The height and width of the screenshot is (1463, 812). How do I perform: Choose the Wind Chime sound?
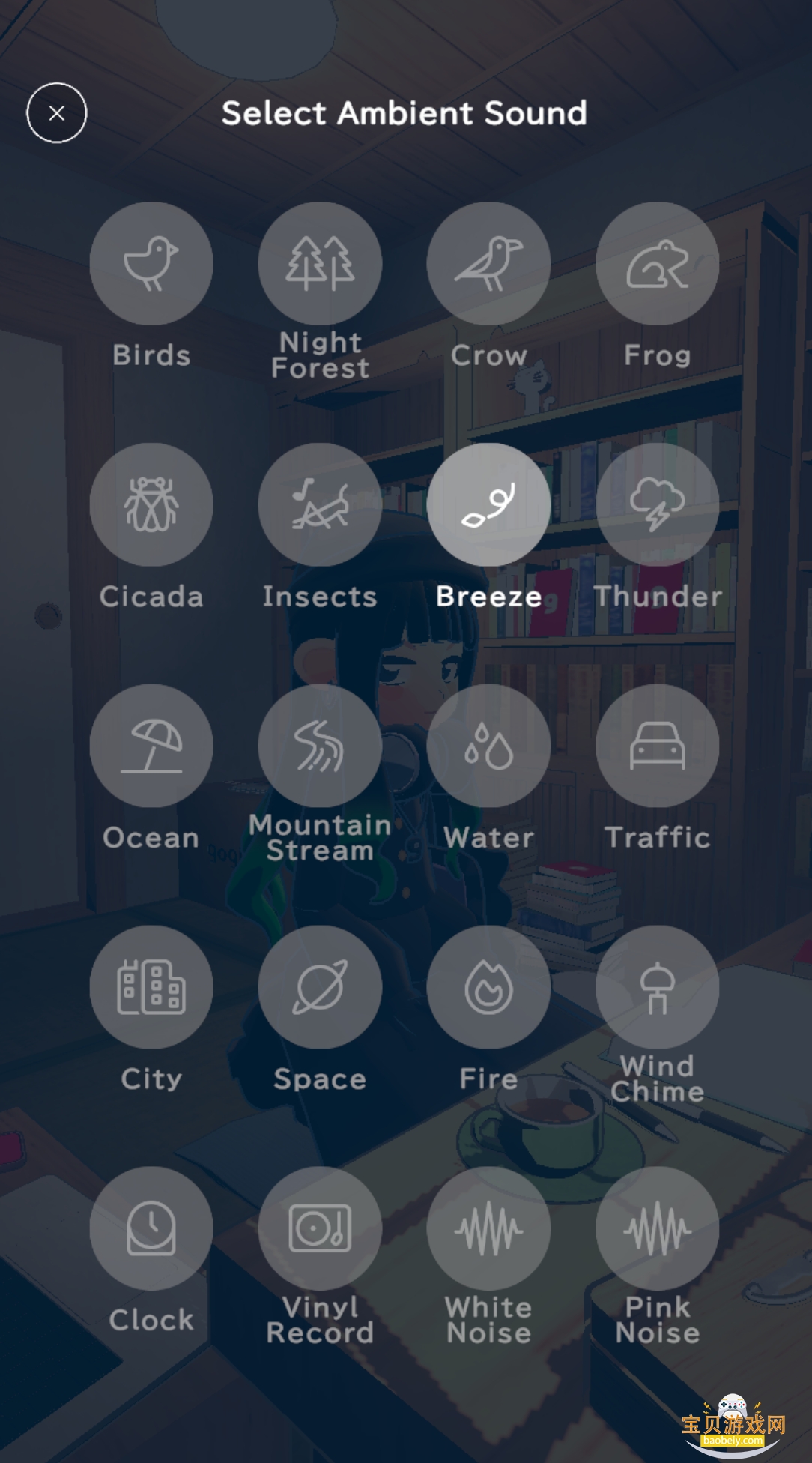(x=657, y=987)
